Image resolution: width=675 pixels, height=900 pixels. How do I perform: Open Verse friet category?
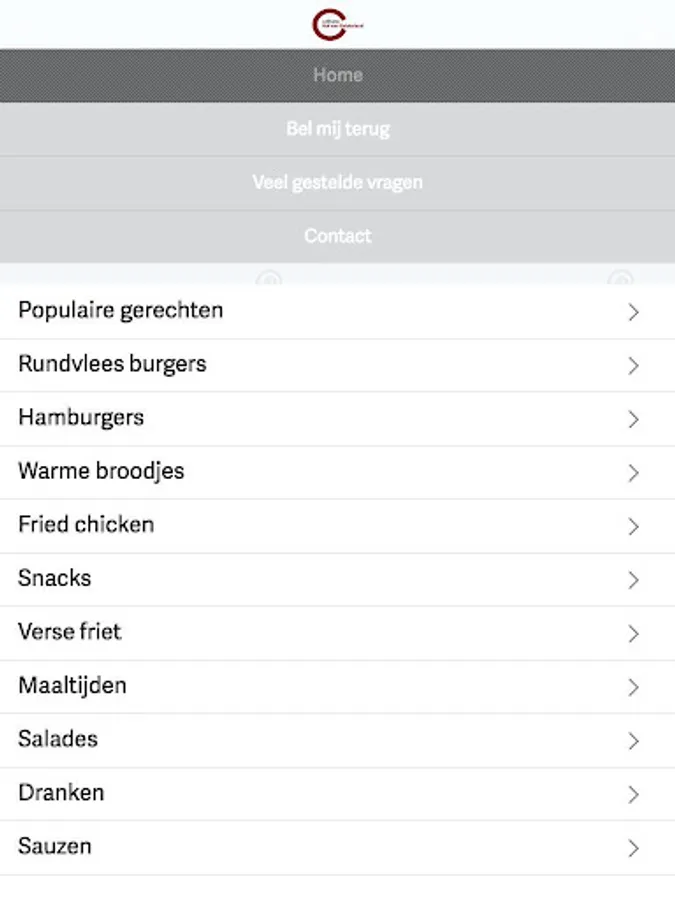tap(337, 633)
